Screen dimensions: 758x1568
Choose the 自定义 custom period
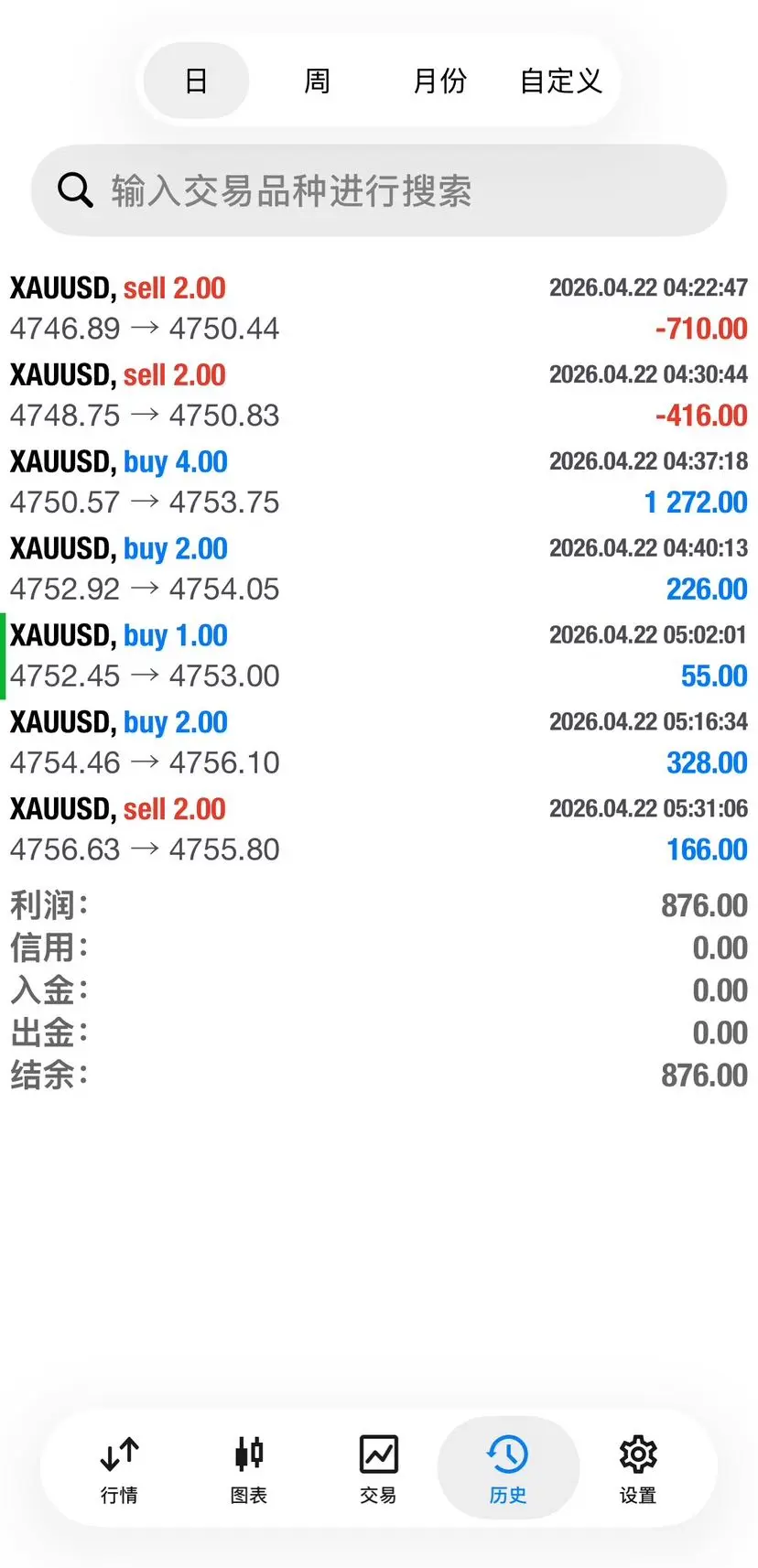click(560, 81)
